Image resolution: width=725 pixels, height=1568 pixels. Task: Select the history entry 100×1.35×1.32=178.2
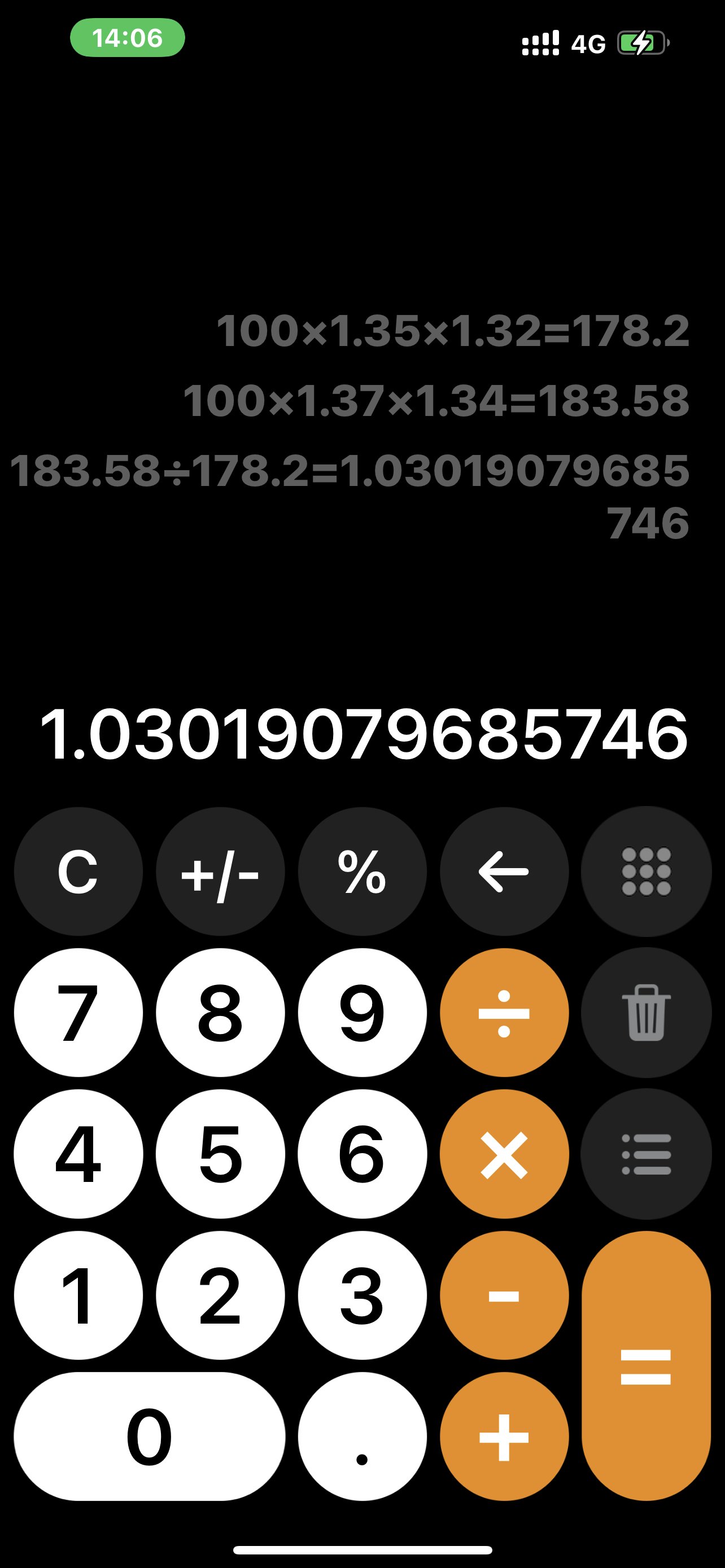453,332
